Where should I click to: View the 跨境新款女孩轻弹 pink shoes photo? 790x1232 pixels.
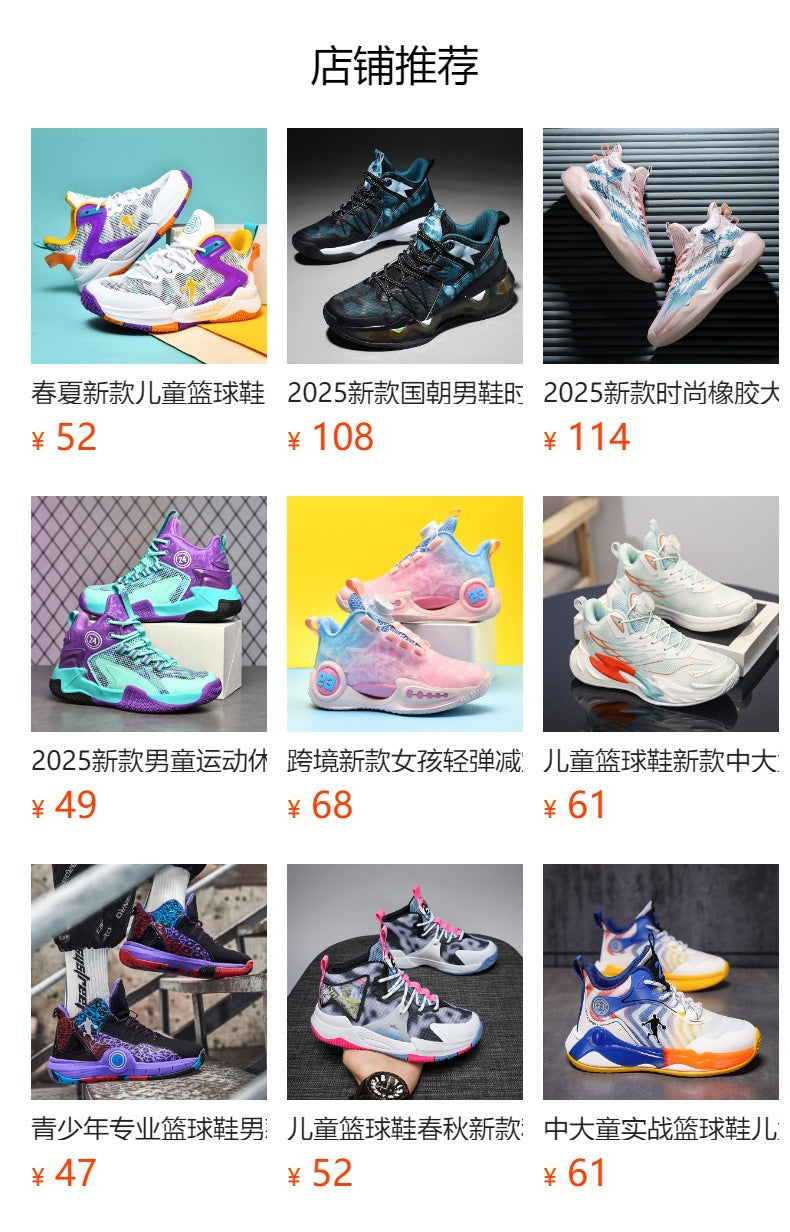pyautogui.click(x=407, y=614)
